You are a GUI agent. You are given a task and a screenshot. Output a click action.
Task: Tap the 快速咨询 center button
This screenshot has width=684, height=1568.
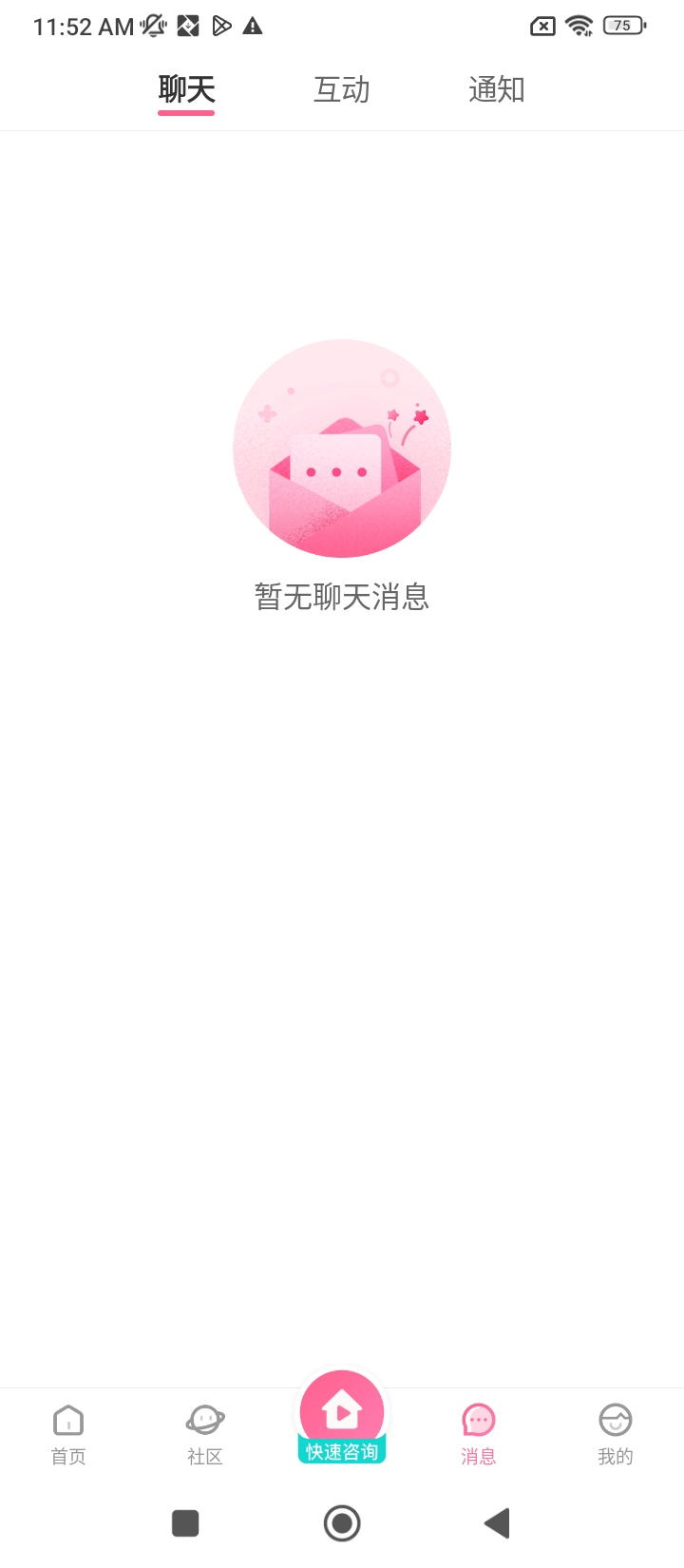[342, 1418]
